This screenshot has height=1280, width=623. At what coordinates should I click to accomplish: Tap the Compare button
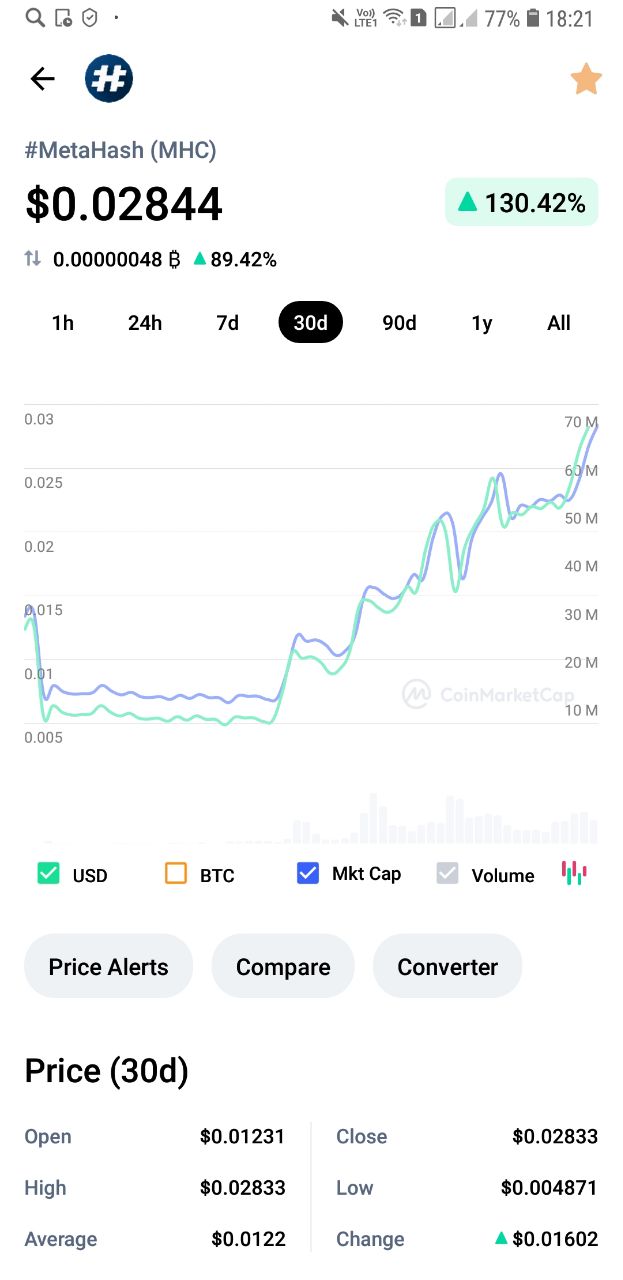coord(283,967)
